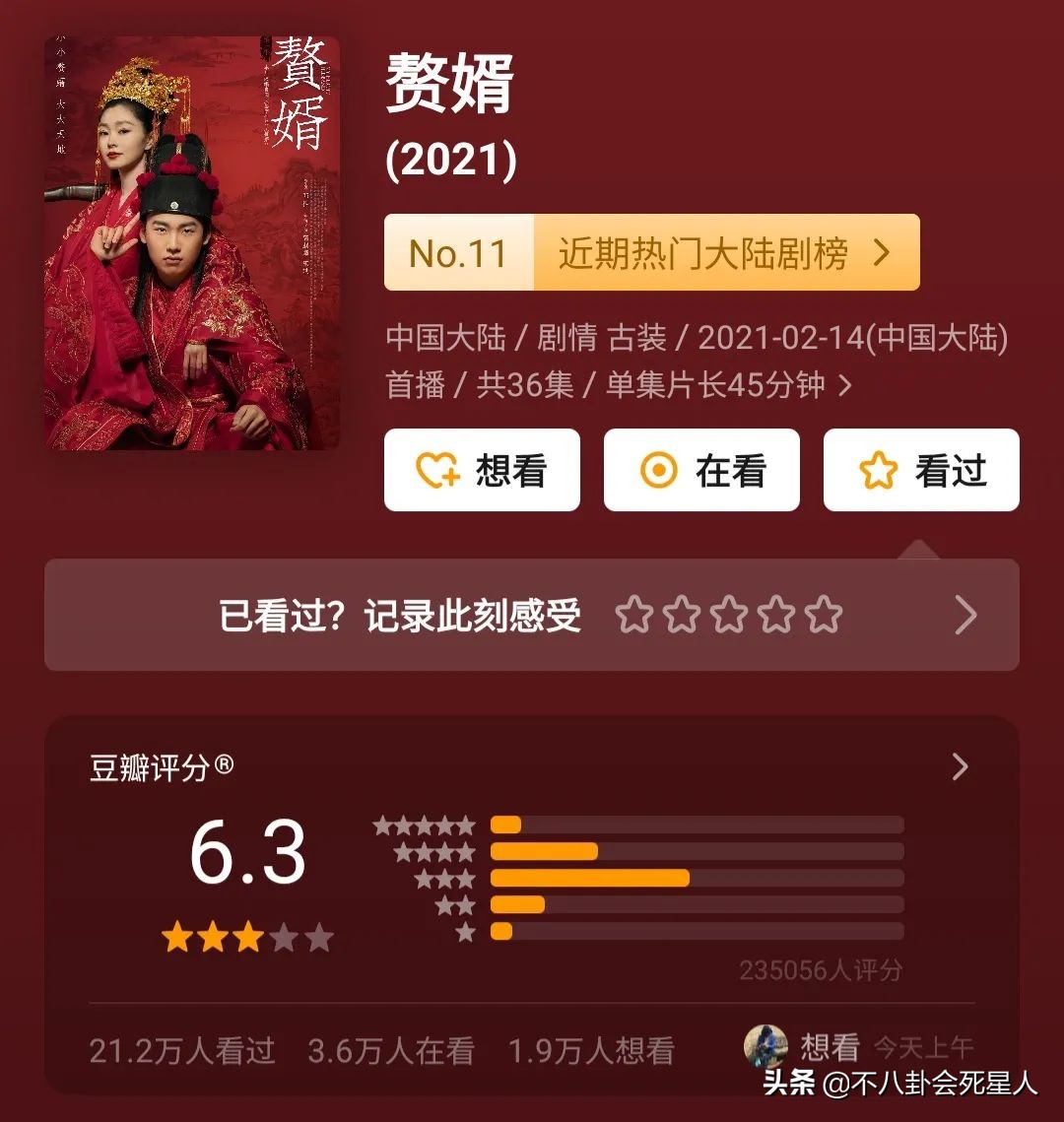Tap the user avatar next to the 想看 activity
The image size is (1064, 1122).
(x=764, y=1046)
